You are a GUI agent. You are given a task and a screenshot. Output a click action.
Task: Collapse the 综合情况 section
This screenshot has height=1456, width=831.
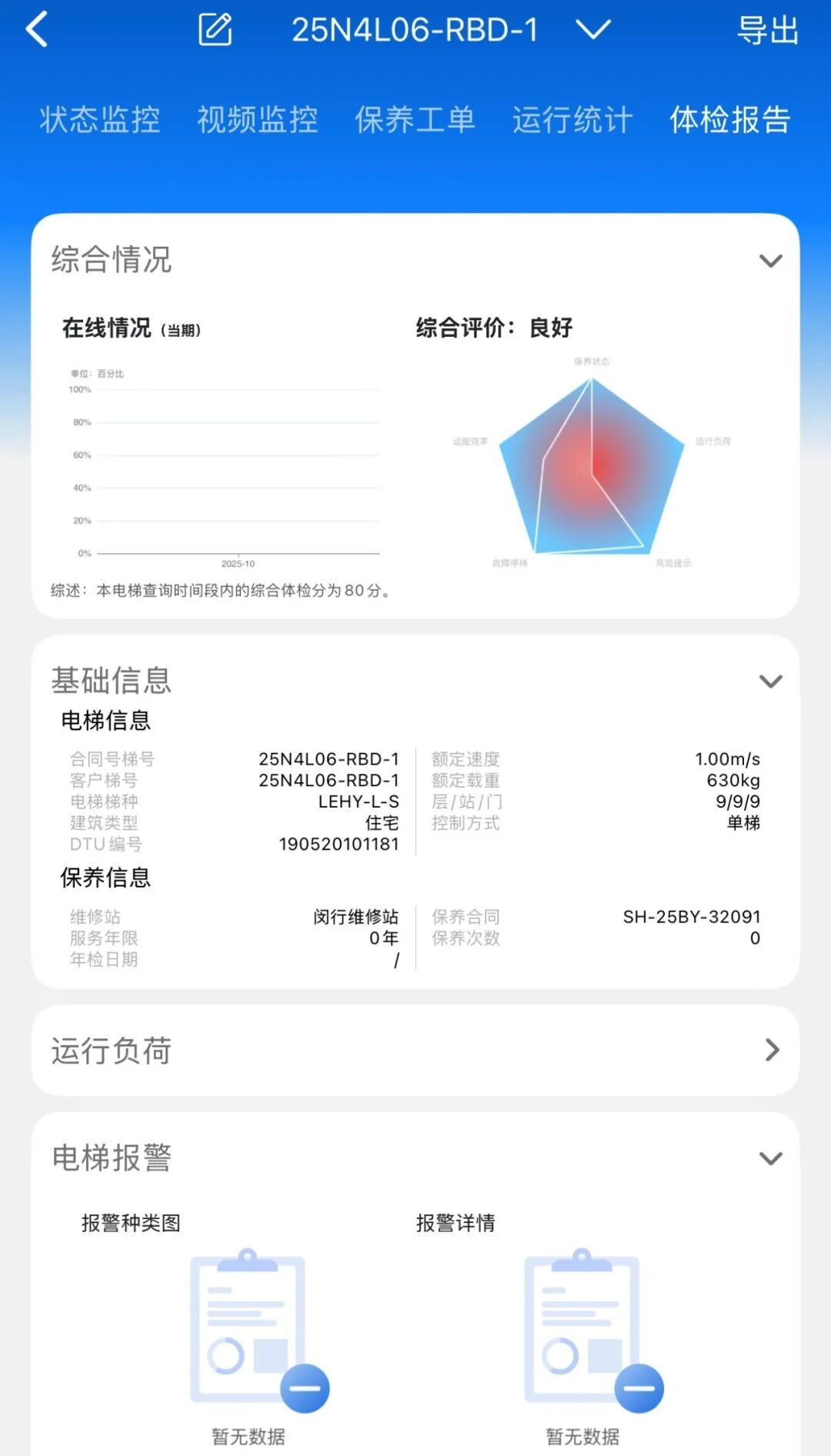(x=770, y=261)
